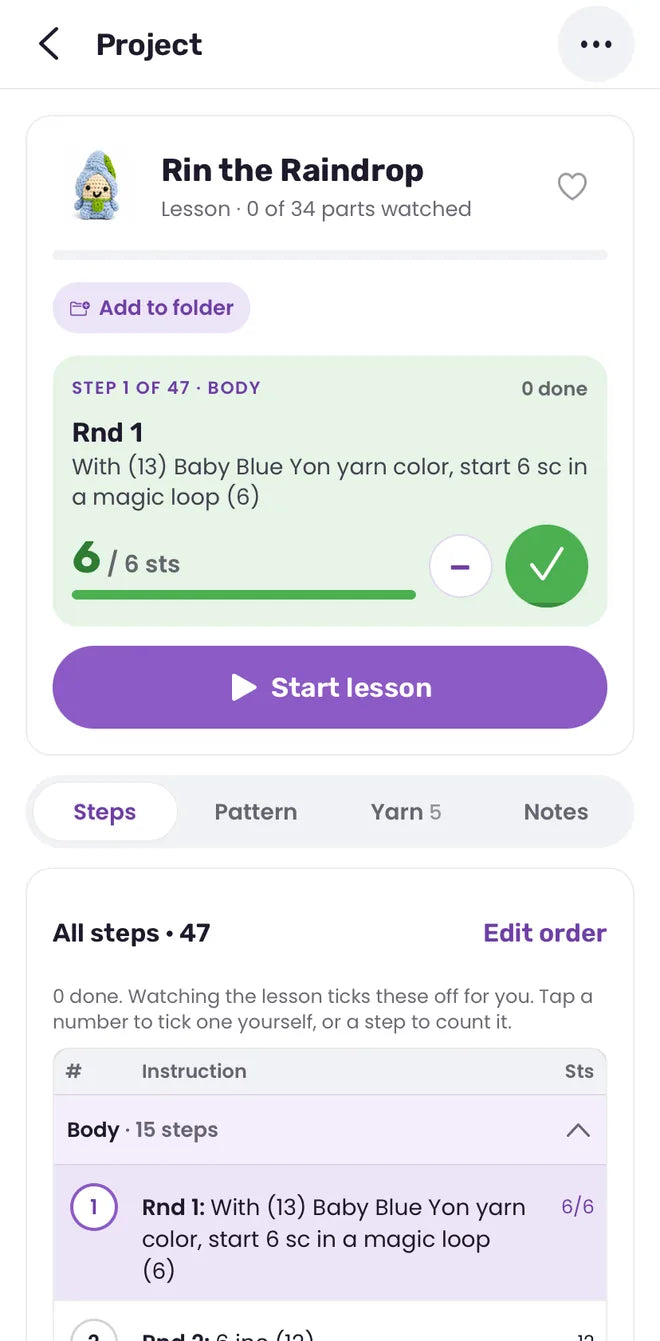Mark Rnd 1 complete with the checkmark

547,566
